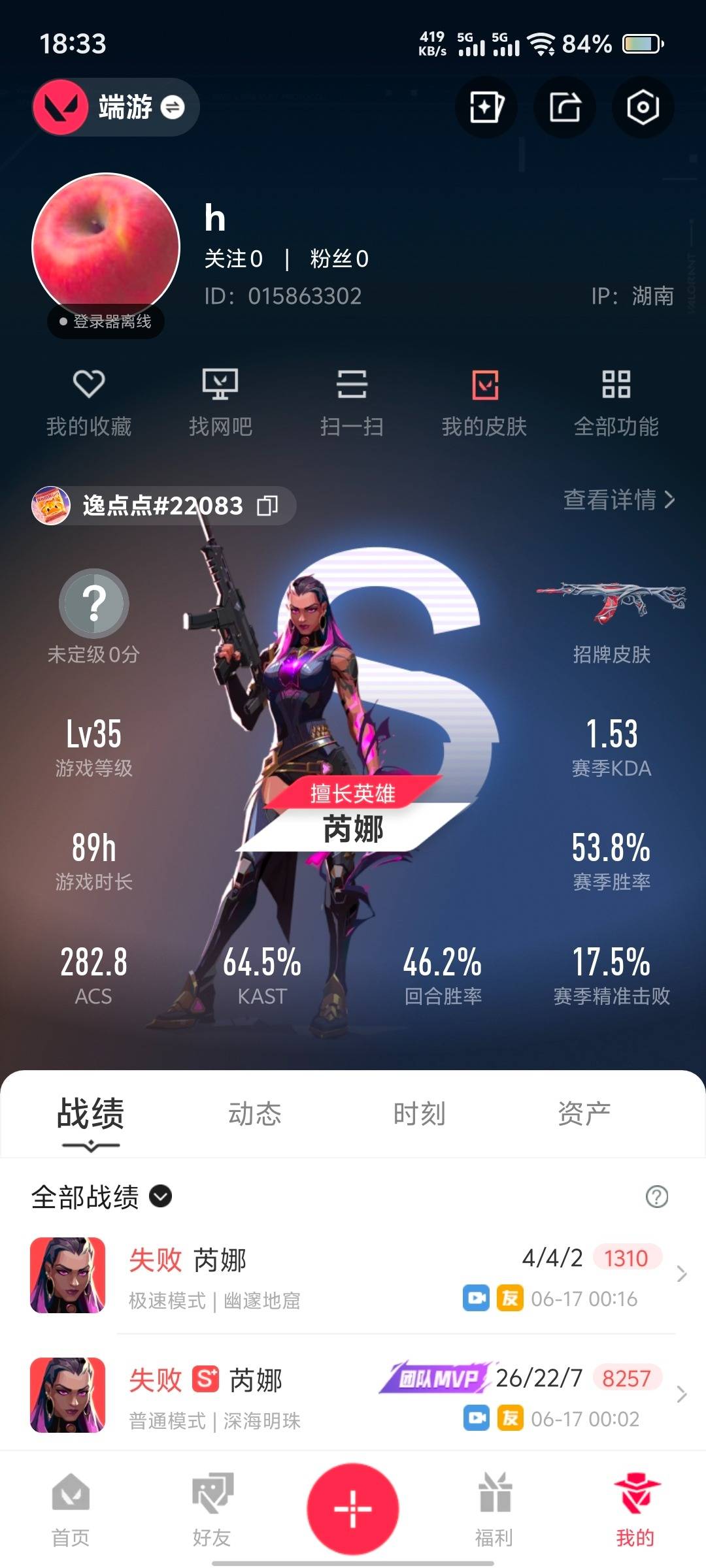Tap the red plus create button
Viewport: 706px width, 1568px height.
[353, 1509]
